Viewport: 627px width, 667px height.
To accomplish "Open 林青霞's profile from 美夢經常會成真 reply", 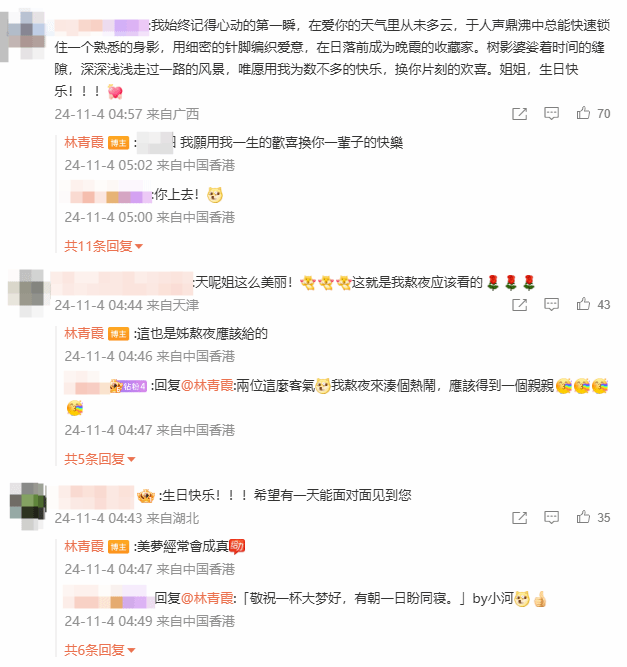I will tap(84, 546).
